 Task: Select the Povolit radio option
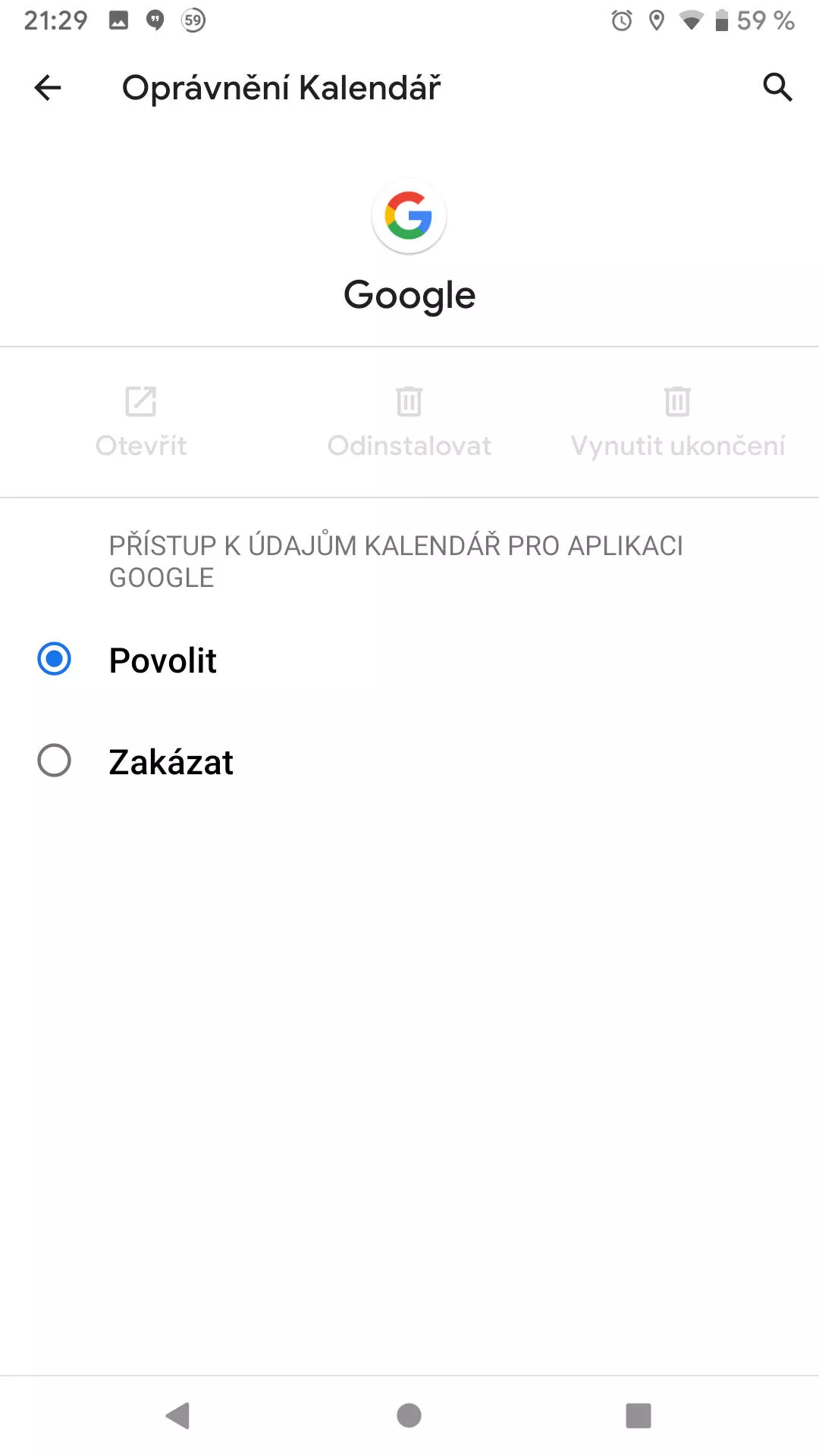[x=409, y=660]
